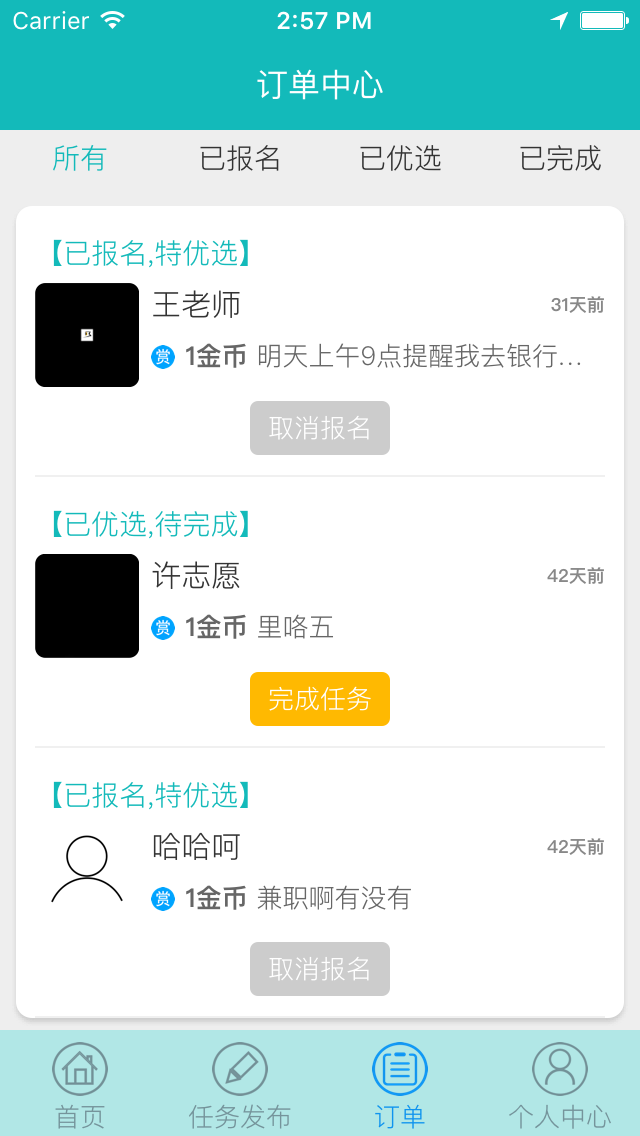640x1136 pixels.
Task: Open the 任务发布 tab
Action: 240,1085
